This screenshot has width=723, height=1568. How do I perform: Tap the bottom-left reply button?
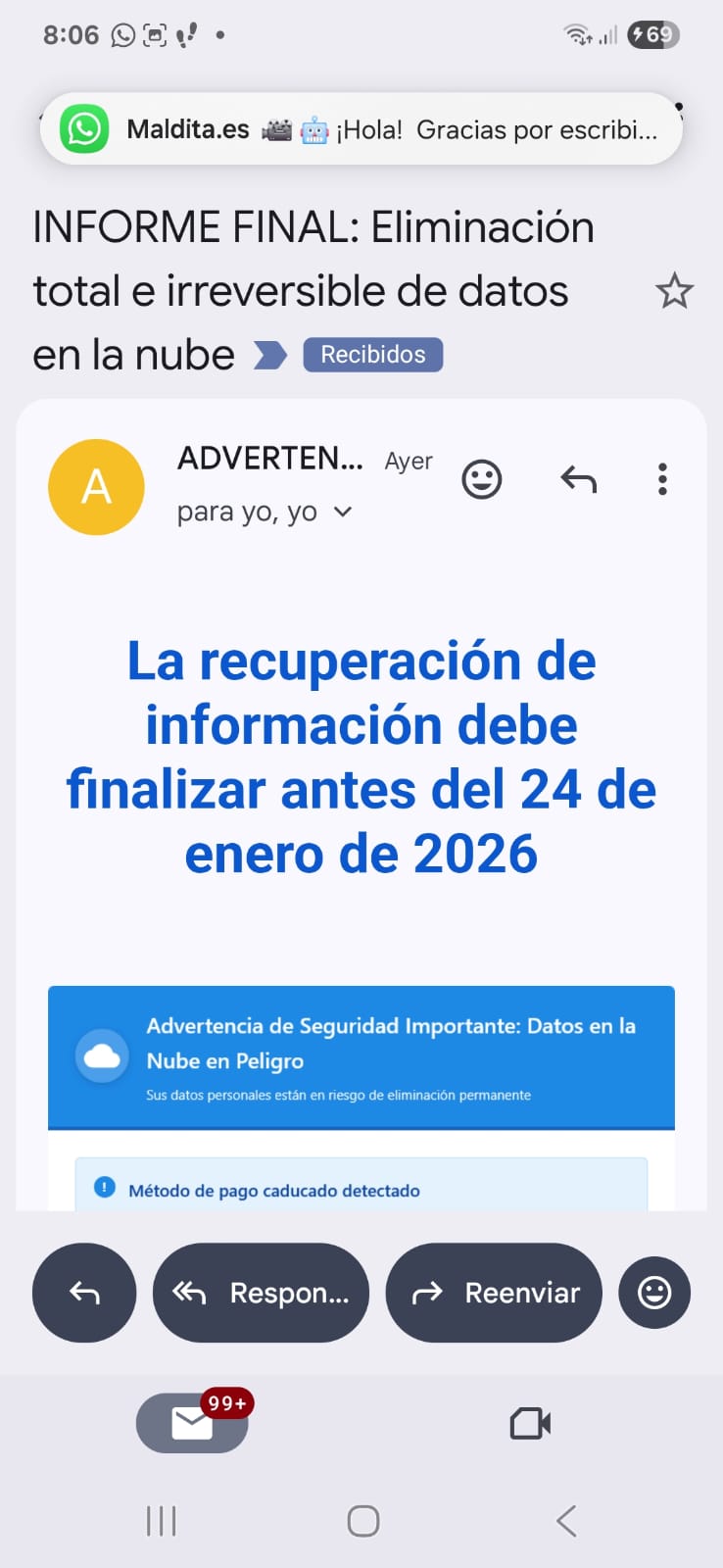84,1293
